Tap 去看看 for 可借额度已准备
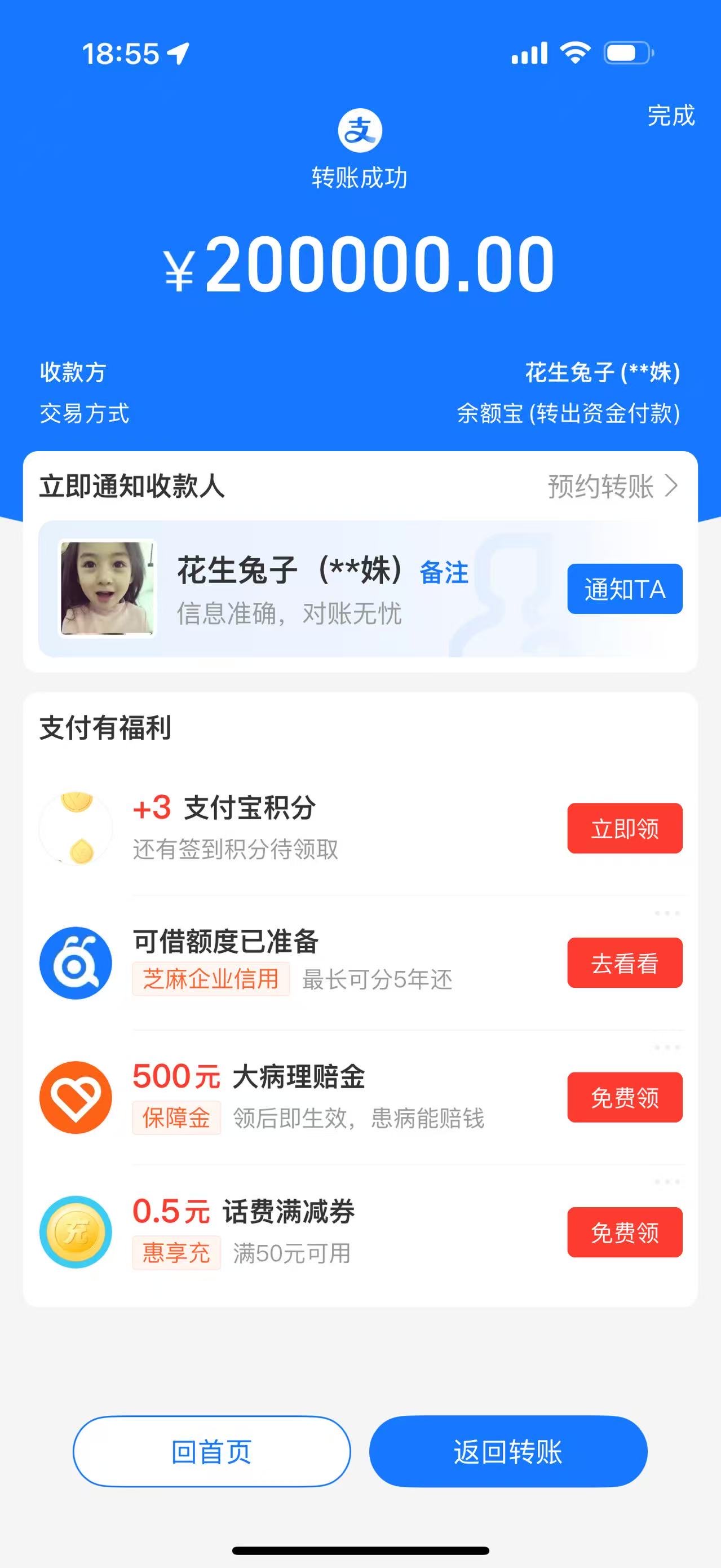The image size is (721, 1568). [x=625, y=963]
